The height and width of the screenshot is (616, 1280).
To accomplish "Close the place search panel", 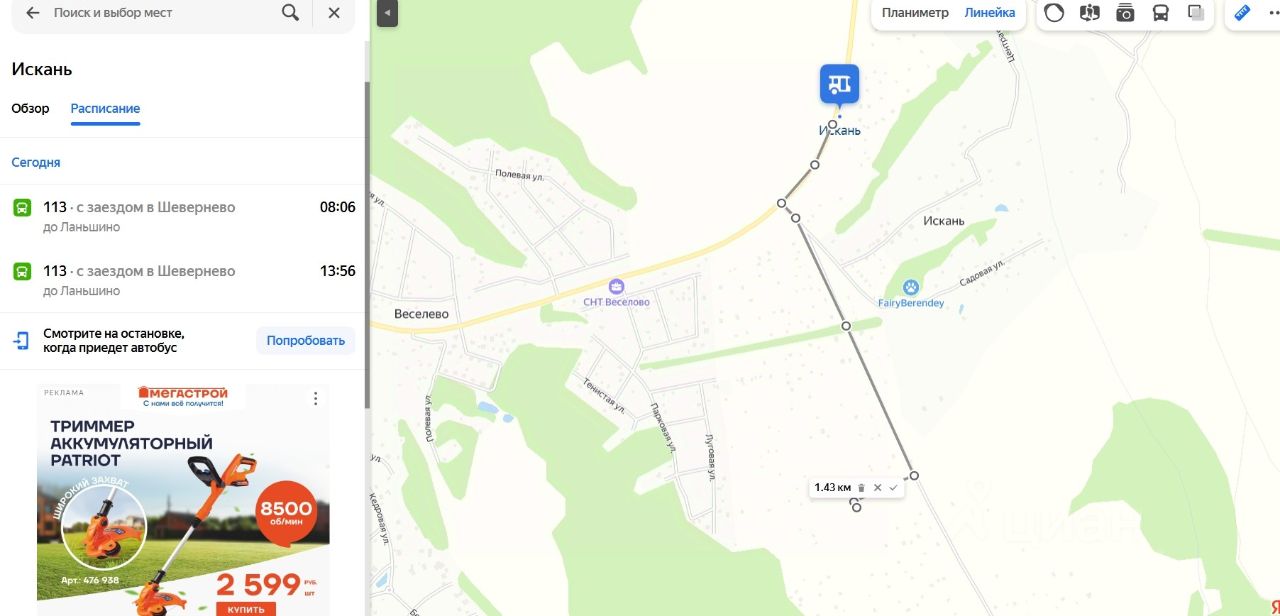I will pyautogui.click(x=334, y=13).
